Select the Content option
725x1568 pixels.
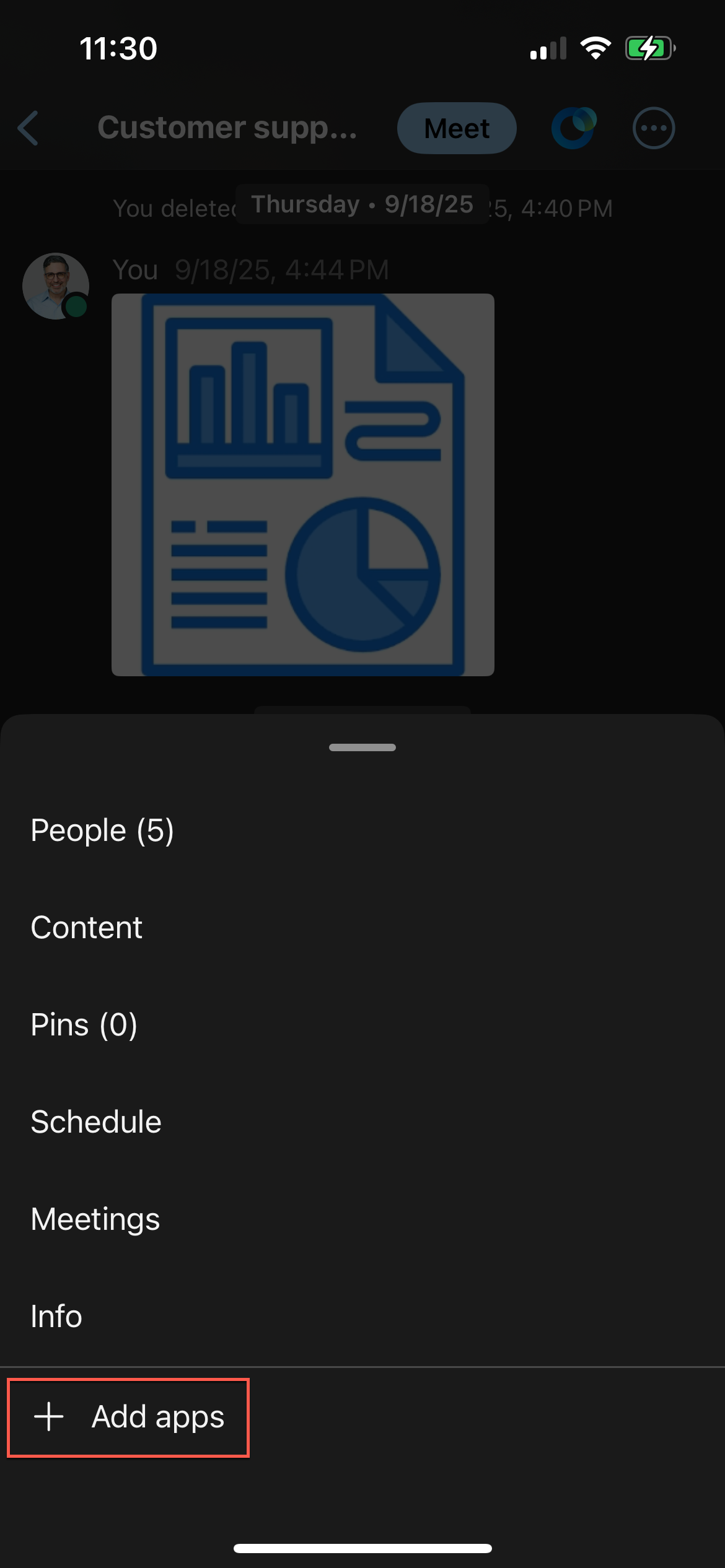(x=87, y=928)
